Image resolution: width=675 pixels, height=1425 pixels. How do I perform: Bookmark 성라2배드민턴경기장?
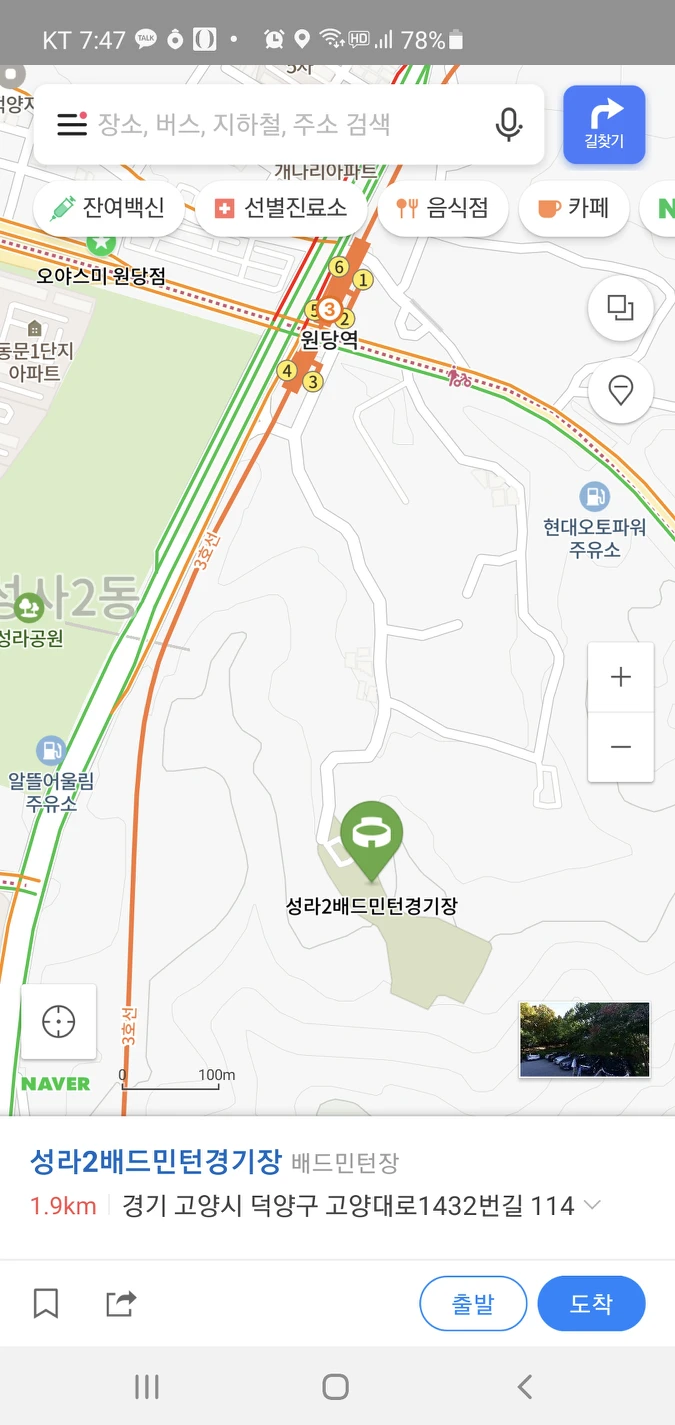click(x=46, y=1303)
